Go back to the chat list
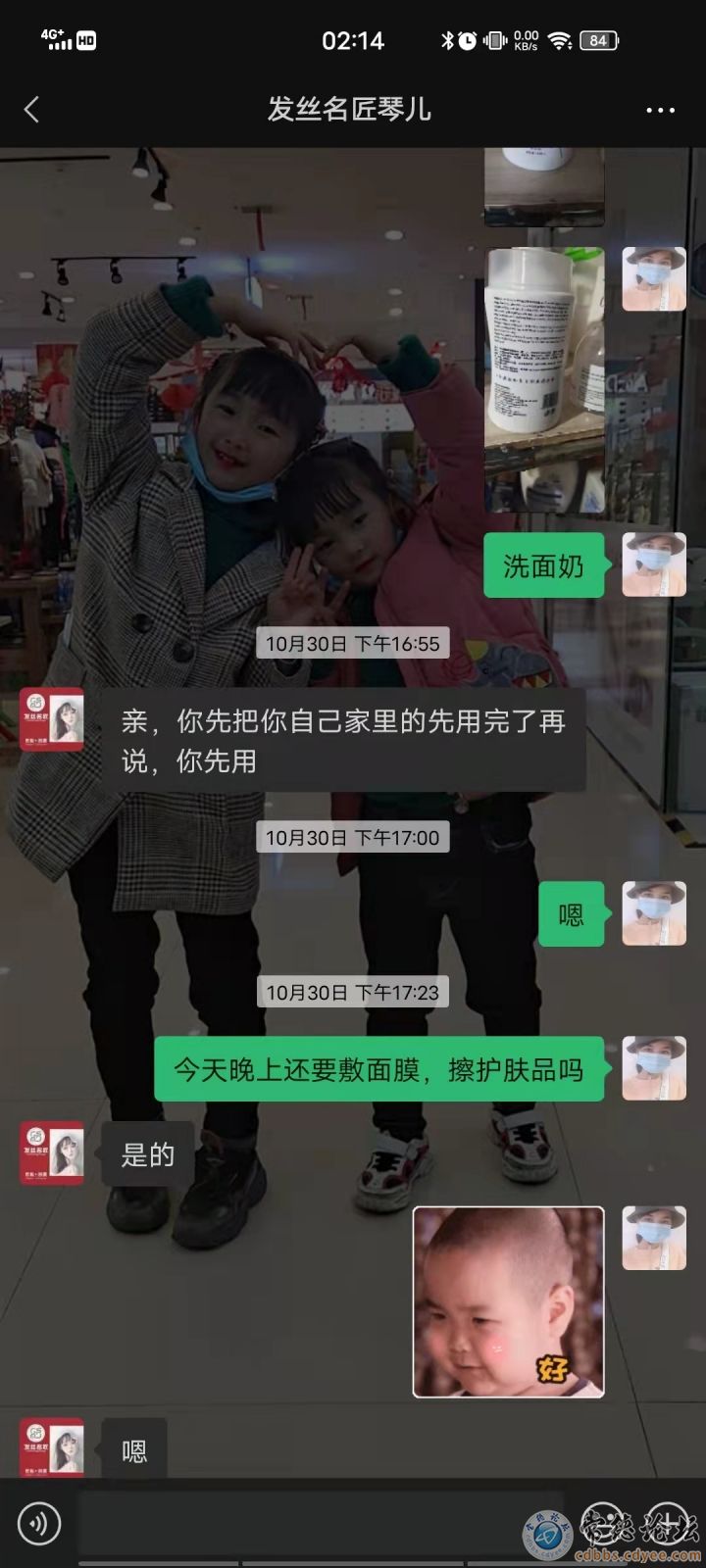The width and height of the screenshot is (706, 1568). tap(32, 110)
